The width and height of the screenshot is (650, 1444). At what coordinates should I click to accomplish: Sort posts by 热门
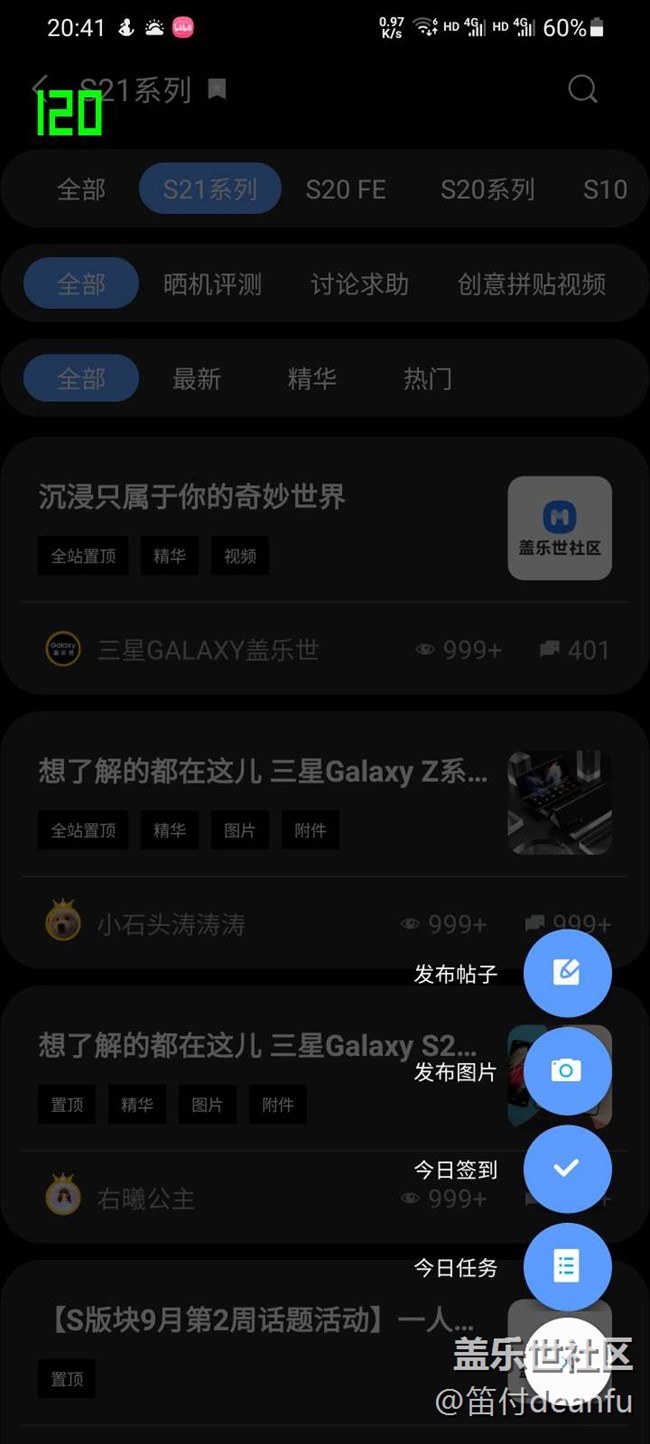pos(427,378)
